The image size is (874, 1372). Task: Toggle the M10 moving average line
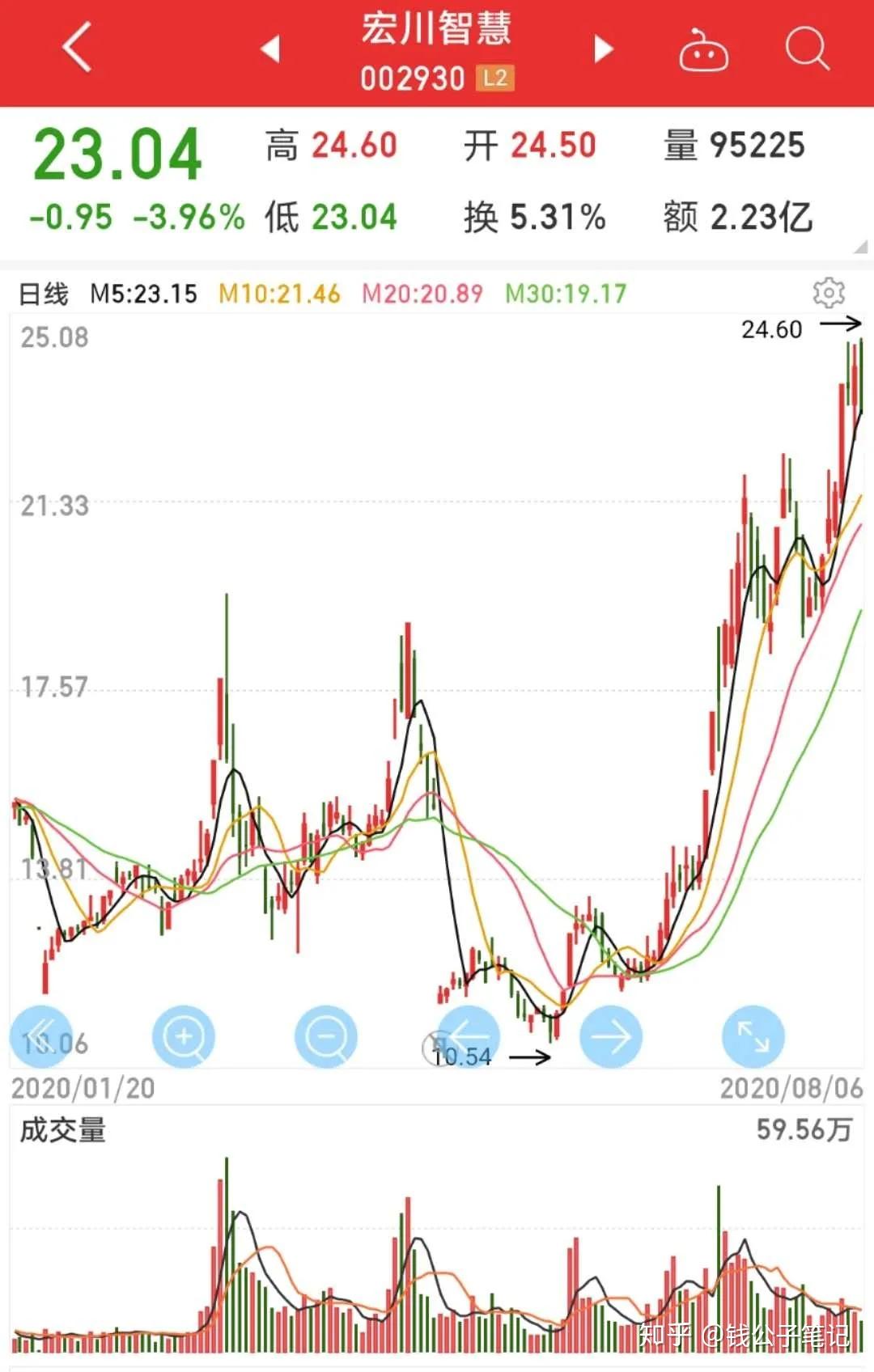[278, 294]
